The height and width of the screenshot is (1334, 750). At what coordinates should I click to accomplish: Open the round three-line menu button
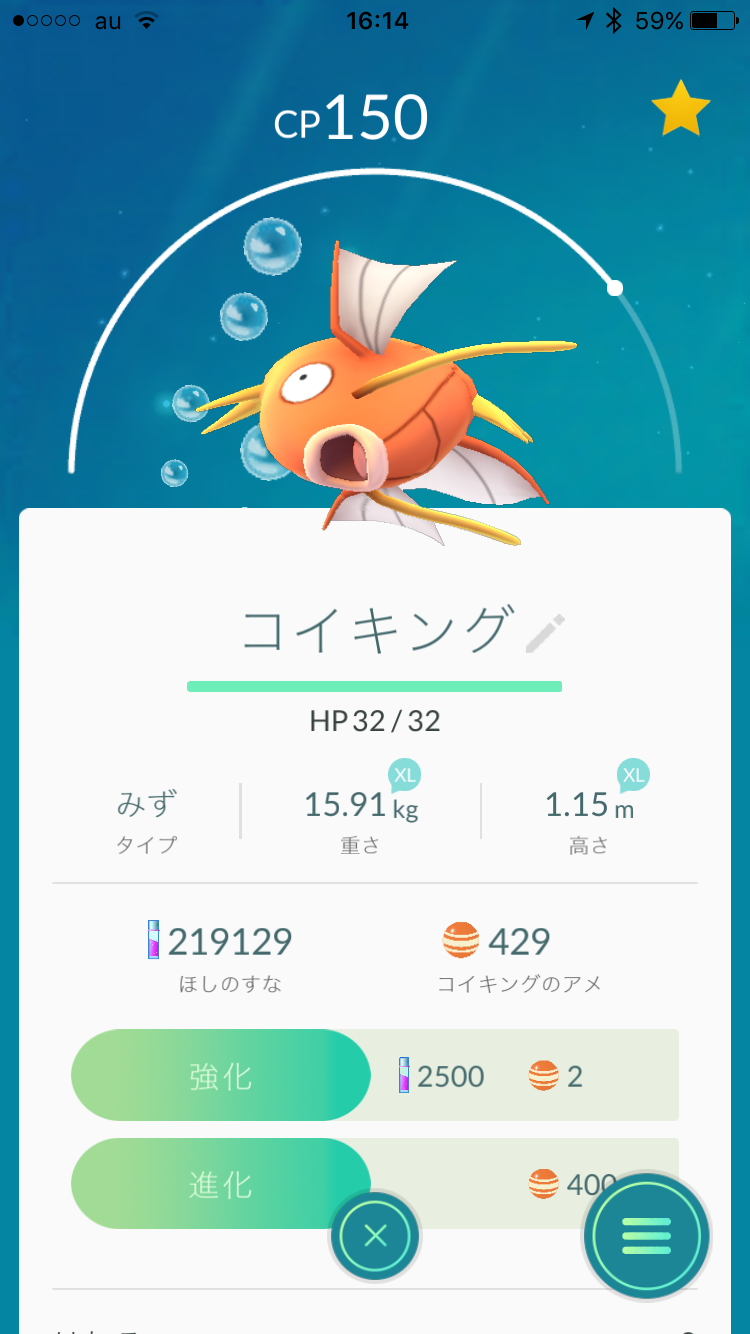click(x=647, y=1236)
